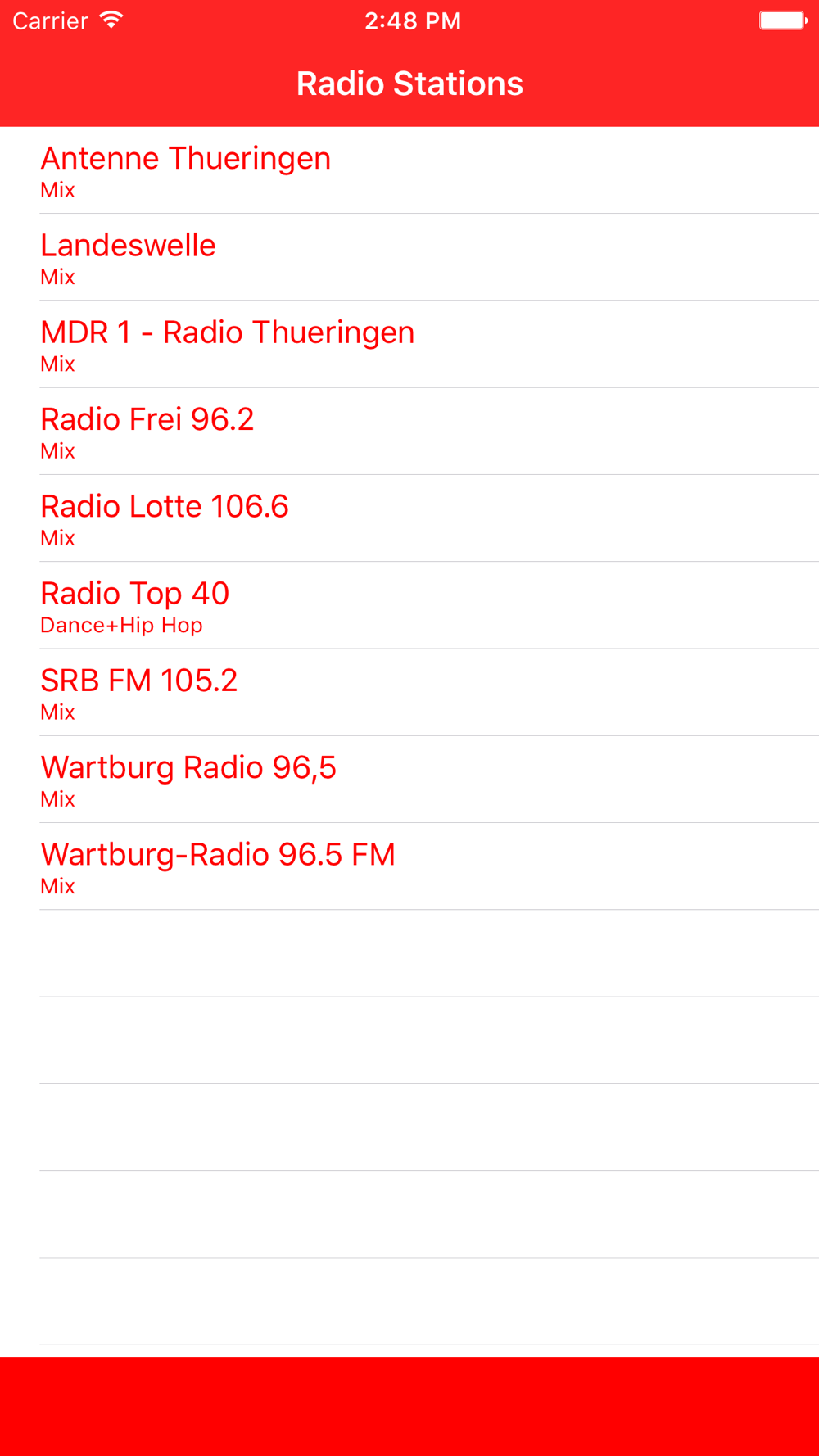Image resolution: width=819 pixels, height=1456 pixels.
Task: Open Radio Frei 96.2
Action: [409, 432]
